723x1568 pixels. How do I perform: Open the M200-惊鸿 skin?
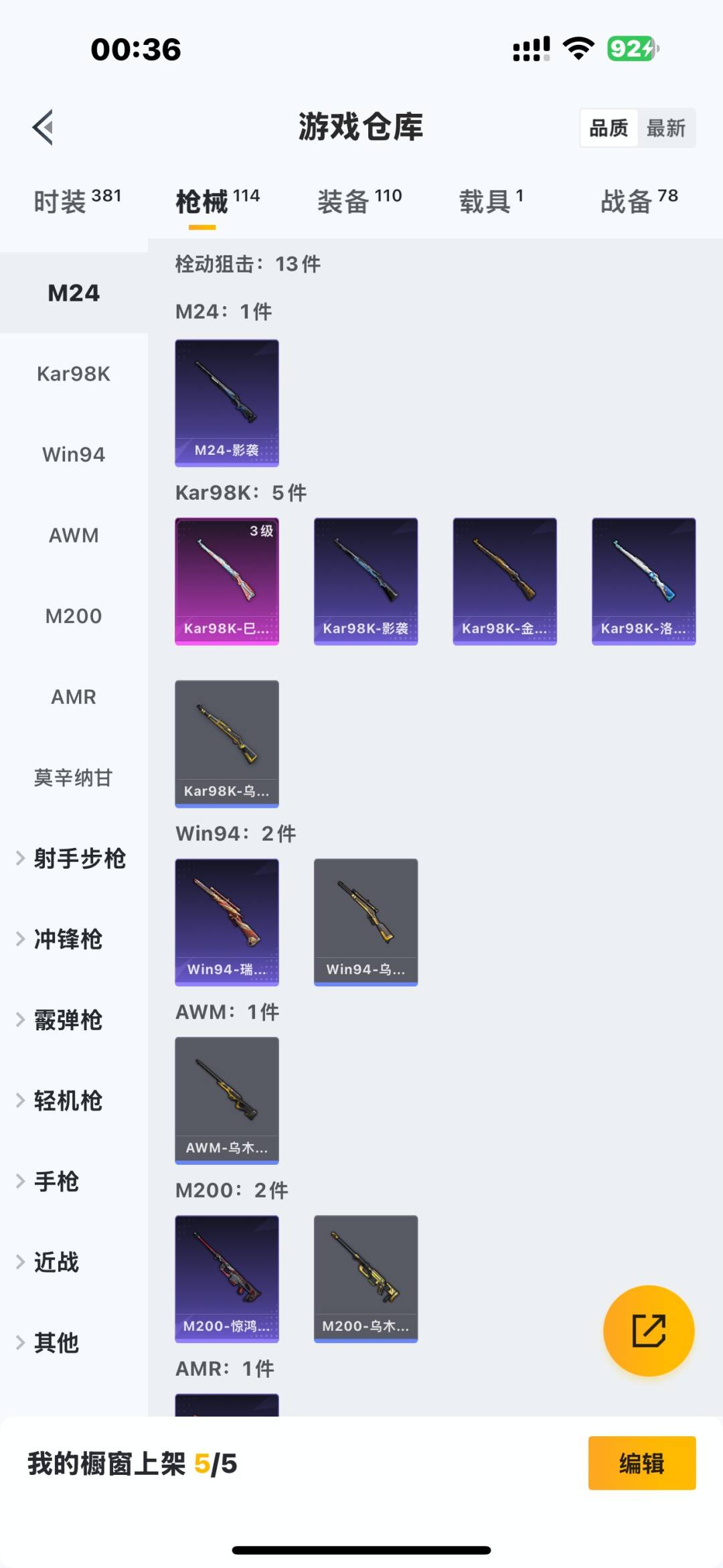pyautogui.click(x=227, y=1279)
